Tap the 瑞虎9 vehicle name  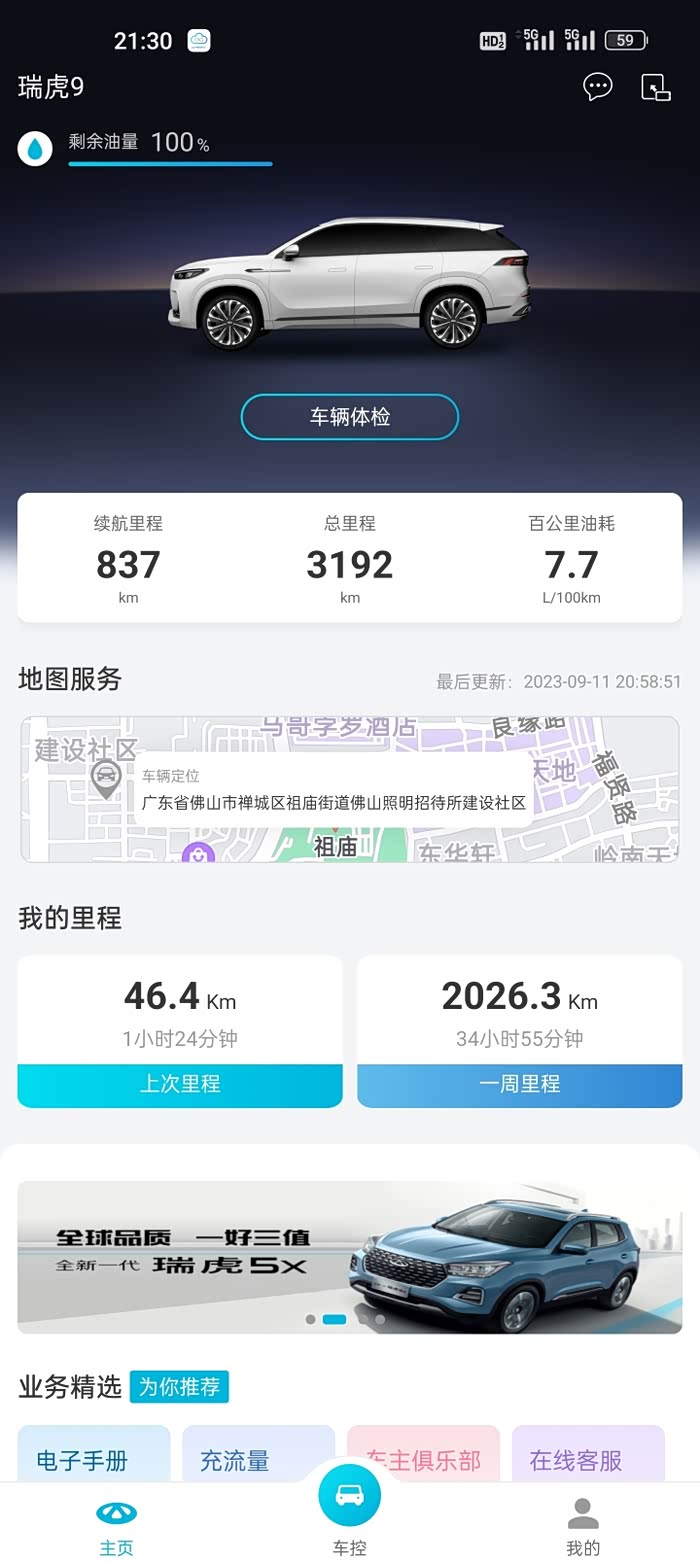51,88
